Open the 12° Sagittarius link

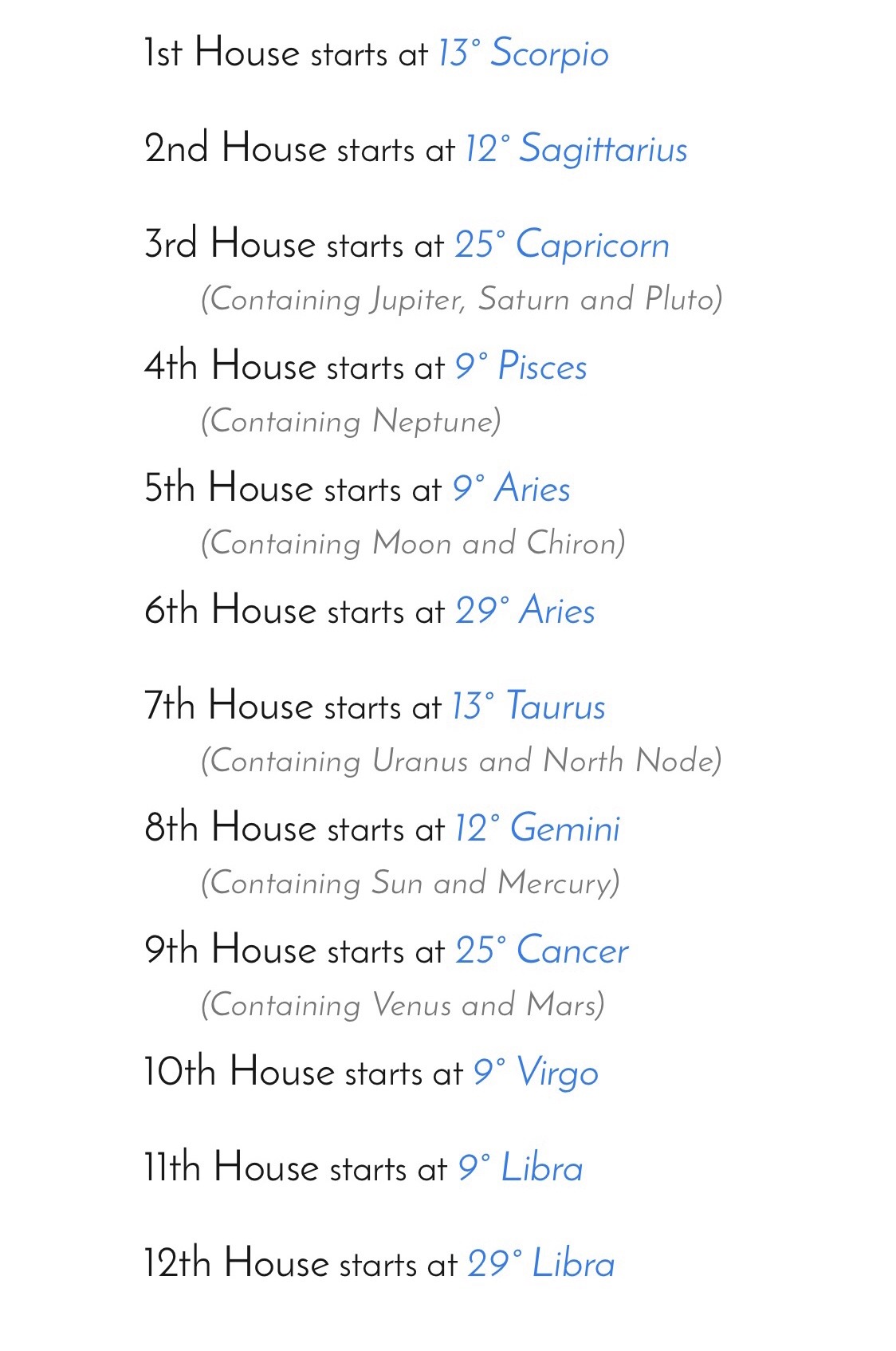pyautogui.click(x=576, y=149)
